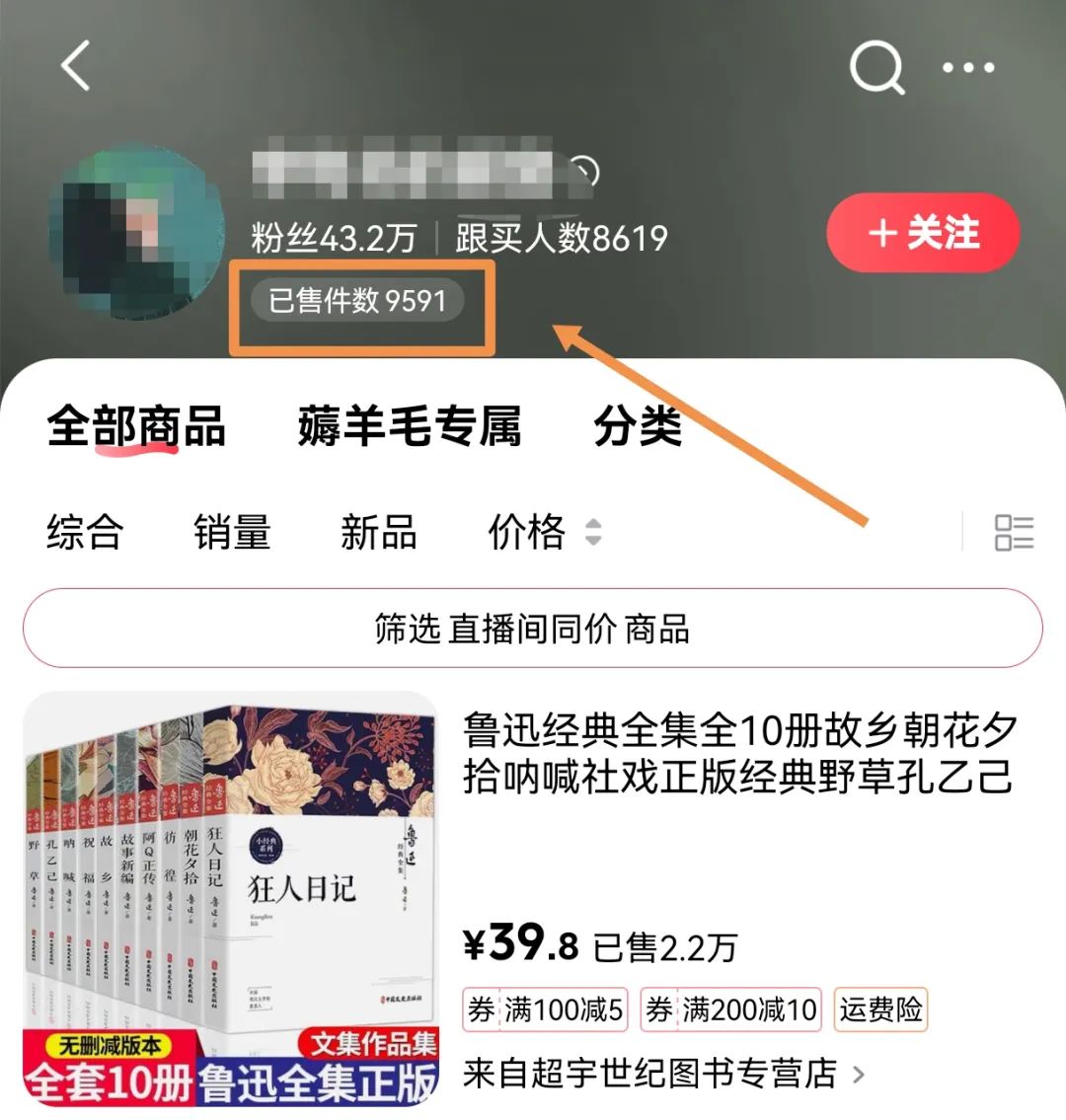Toggle the list layout view icon
1066x1120 pixels.
1014,533
